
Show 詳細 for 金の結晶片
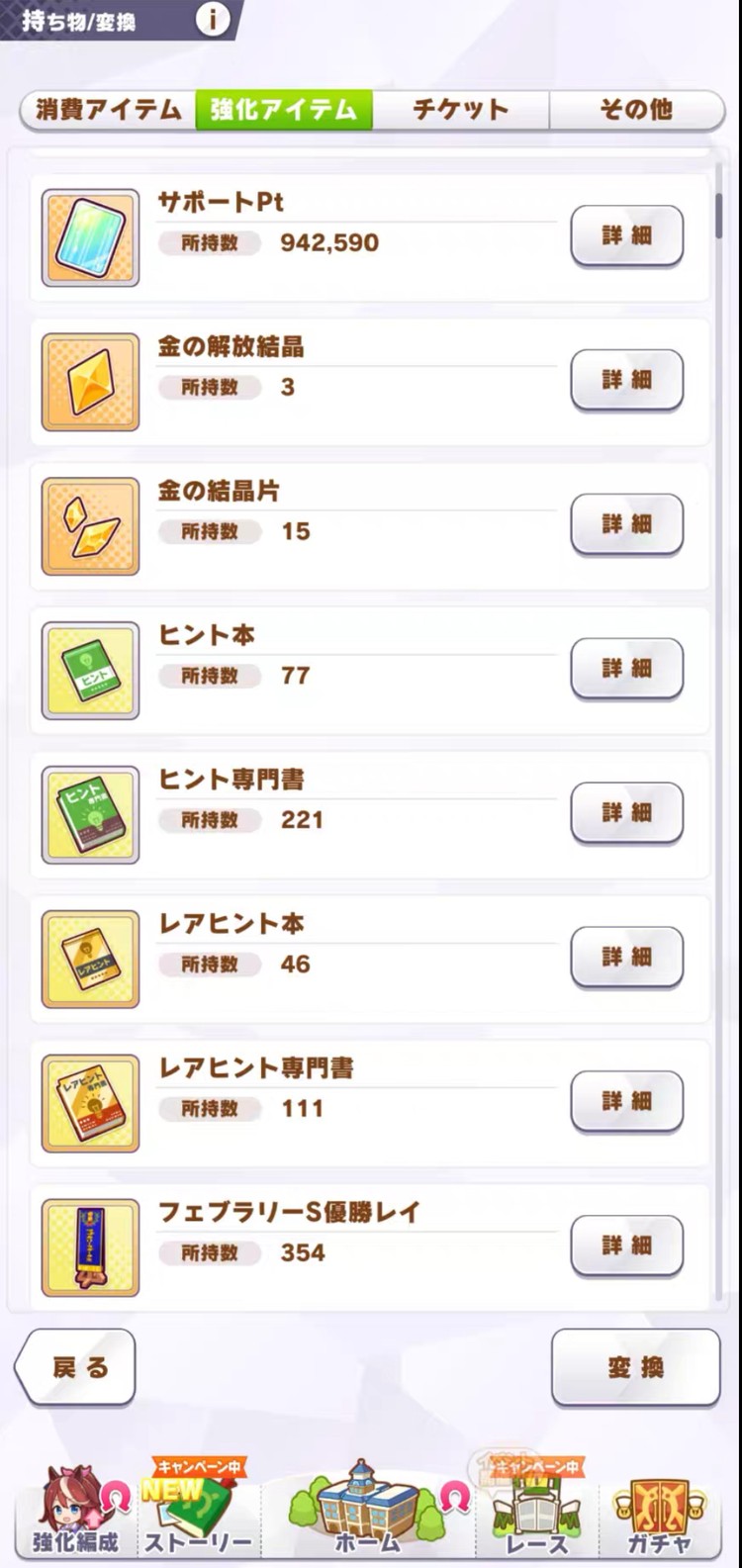626,524
